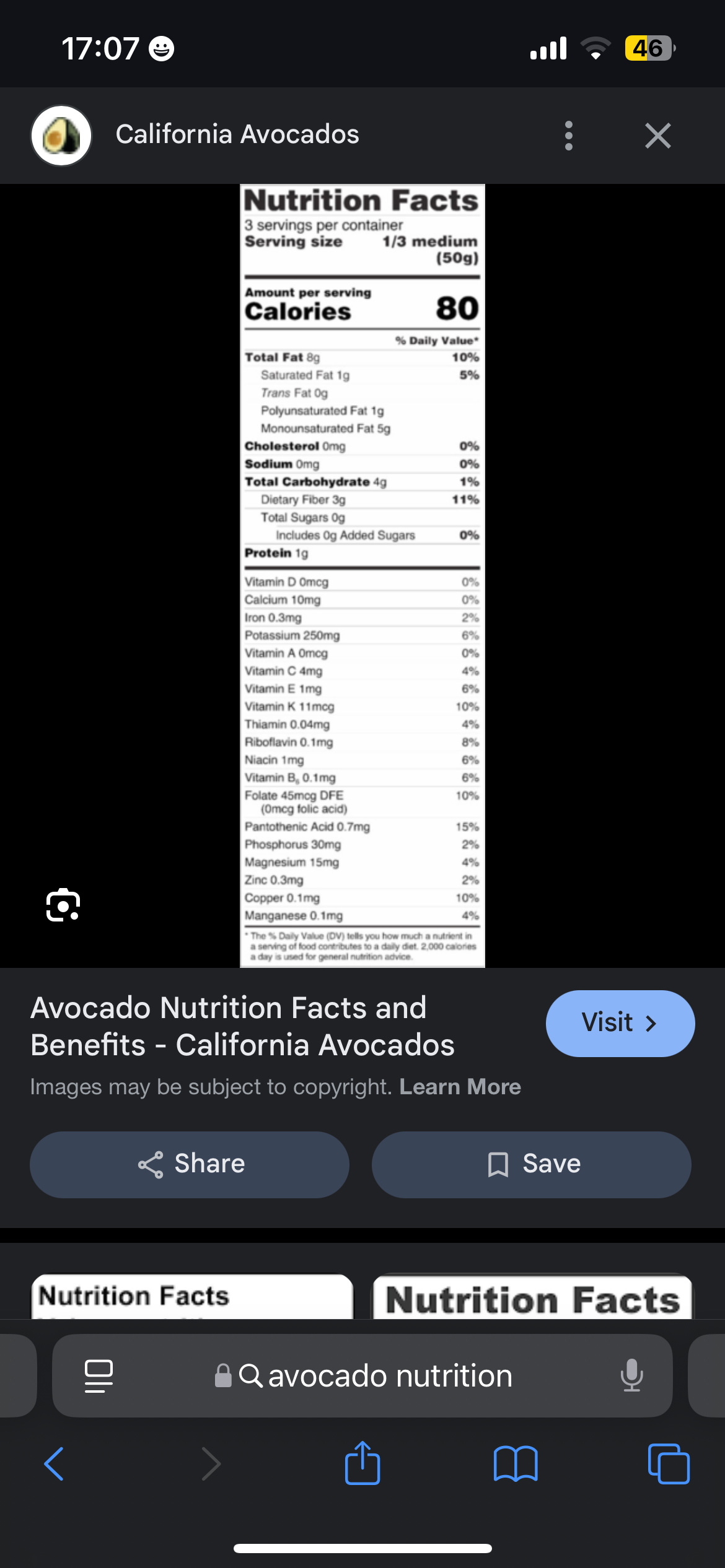Viewport: 725px width, 1568px height.
Task: Save the nutrition facts image
Action: (x=532, y=1164)
